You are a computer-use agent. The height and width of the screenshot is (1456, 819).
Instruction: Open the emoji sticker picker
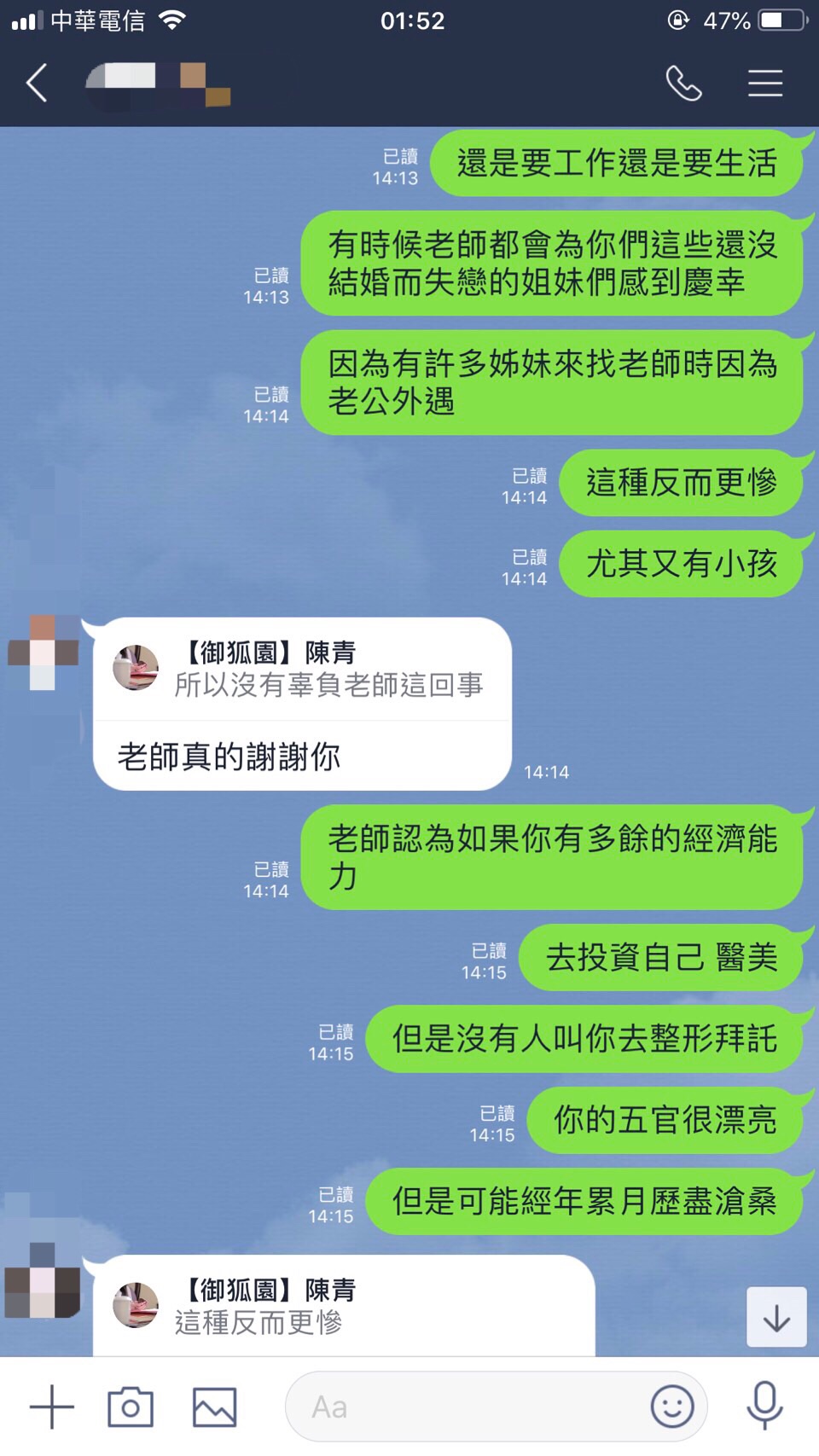(671, 1407)
